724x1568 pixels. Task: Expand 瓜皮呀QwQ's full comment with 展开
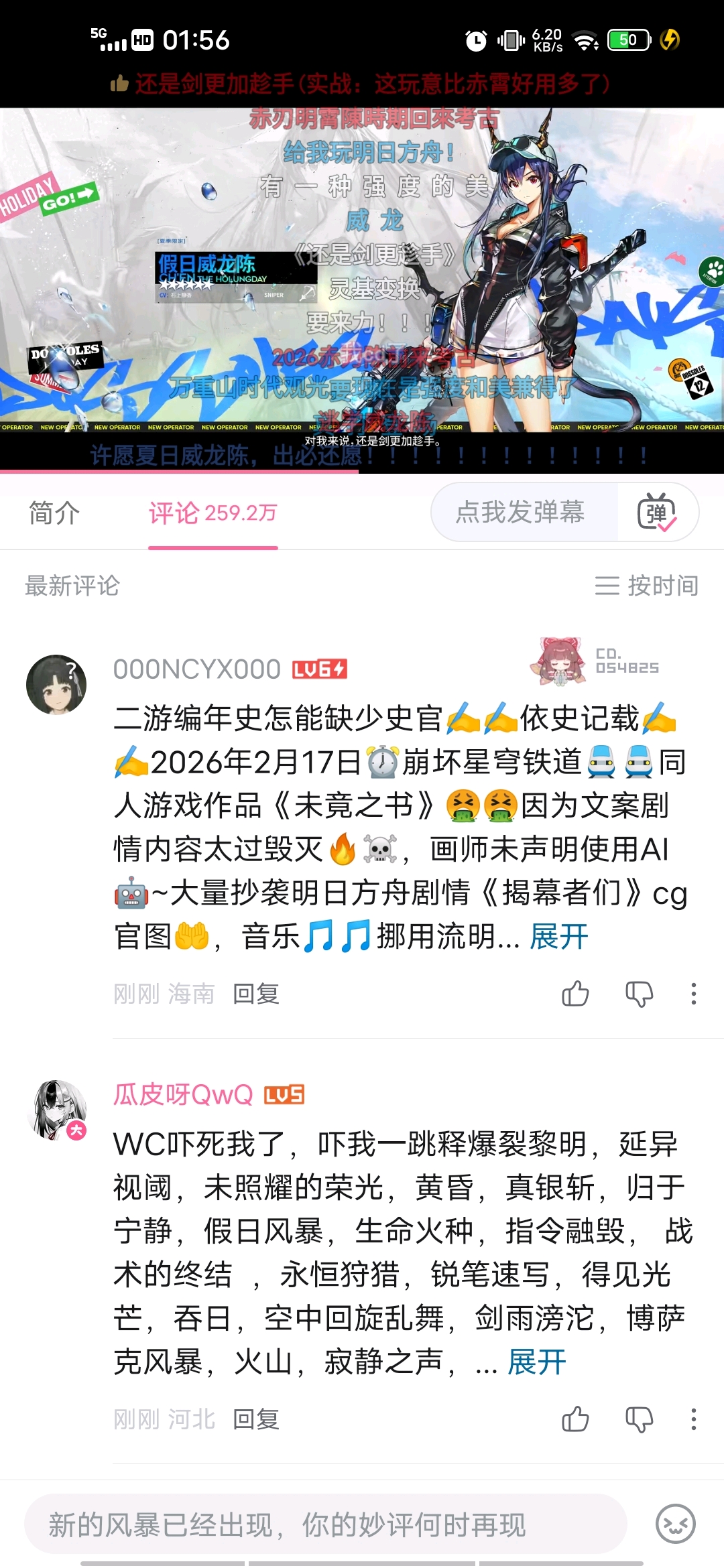(x=536, y=1362)
